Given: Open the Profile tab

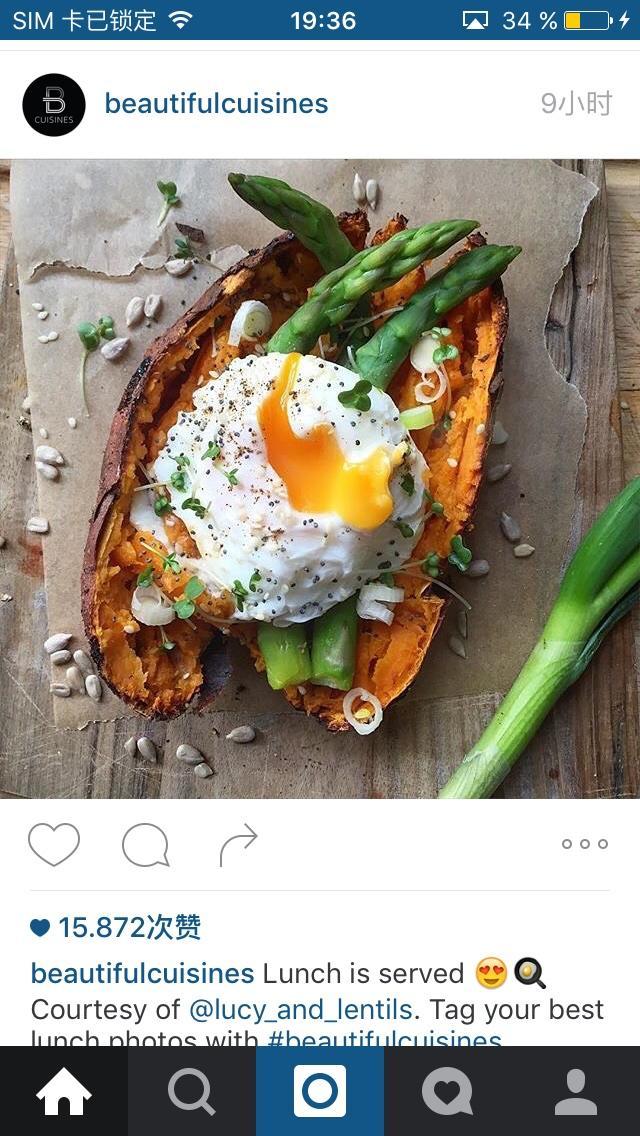Looking at the screenshot, I should tap(576, 1091).
